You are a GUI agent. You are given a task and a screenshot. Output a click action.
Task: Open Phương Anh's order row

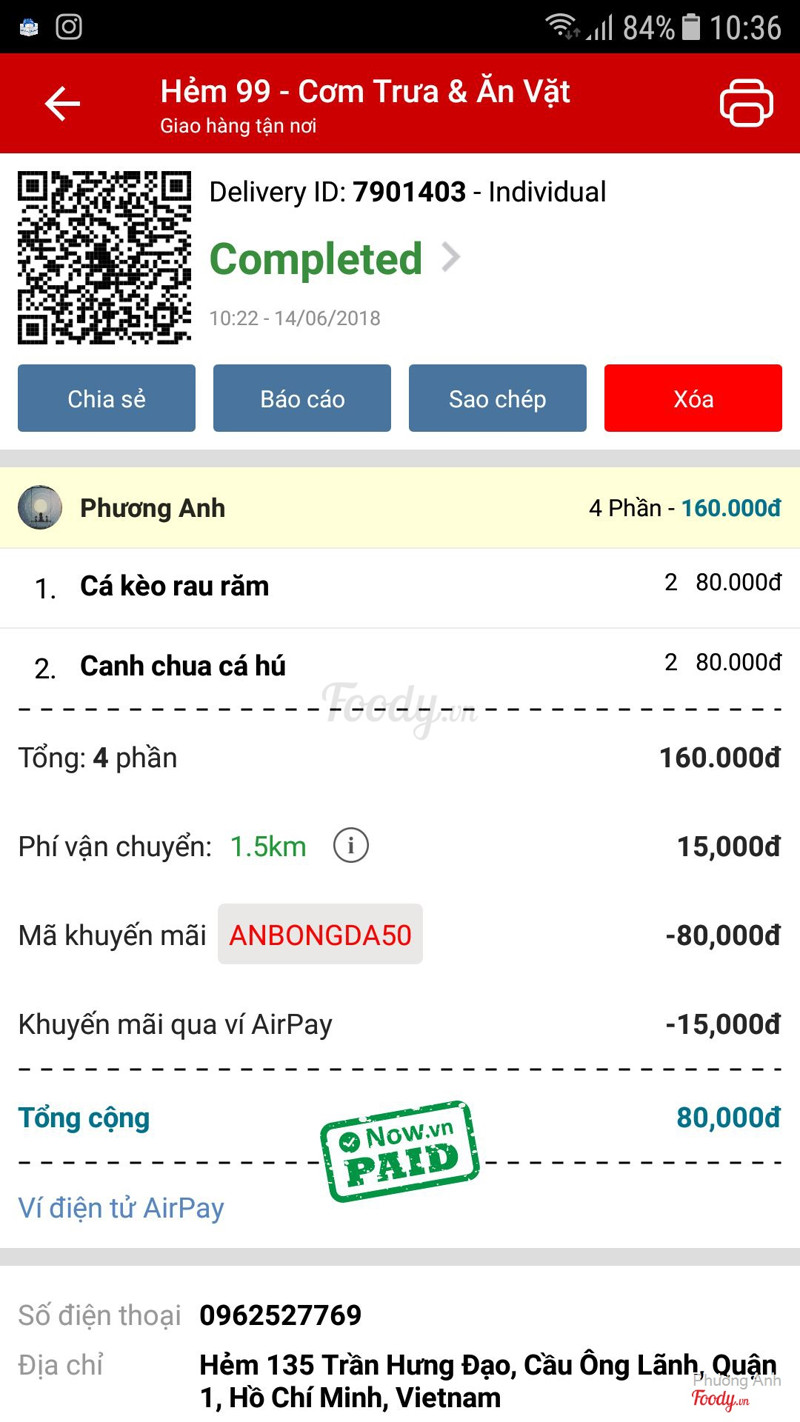(400, 508)
